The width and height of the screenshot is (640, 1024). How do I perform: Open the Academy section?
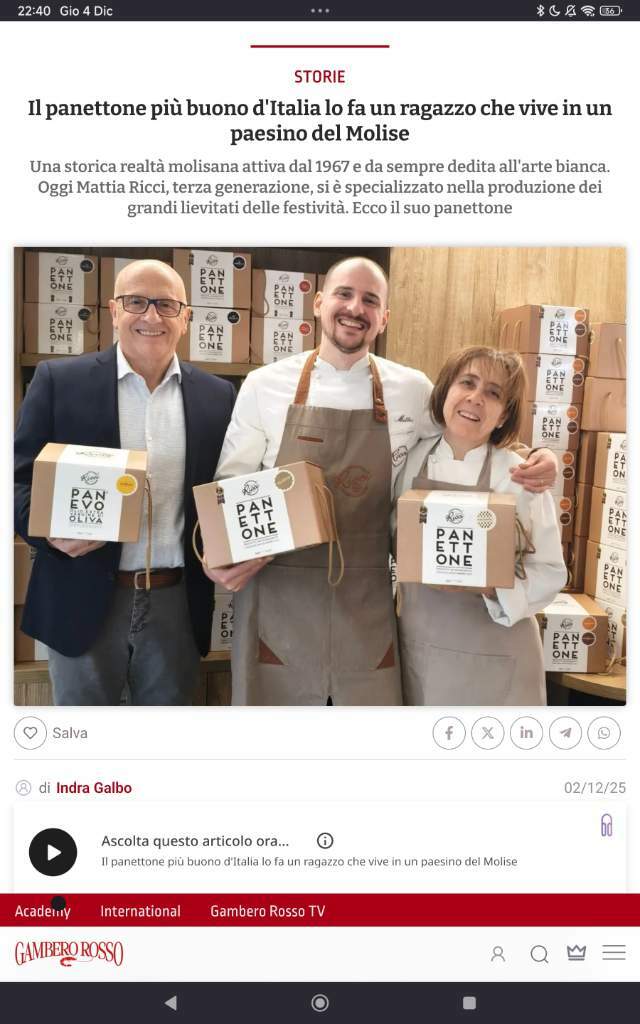click(x=42, y=911)
